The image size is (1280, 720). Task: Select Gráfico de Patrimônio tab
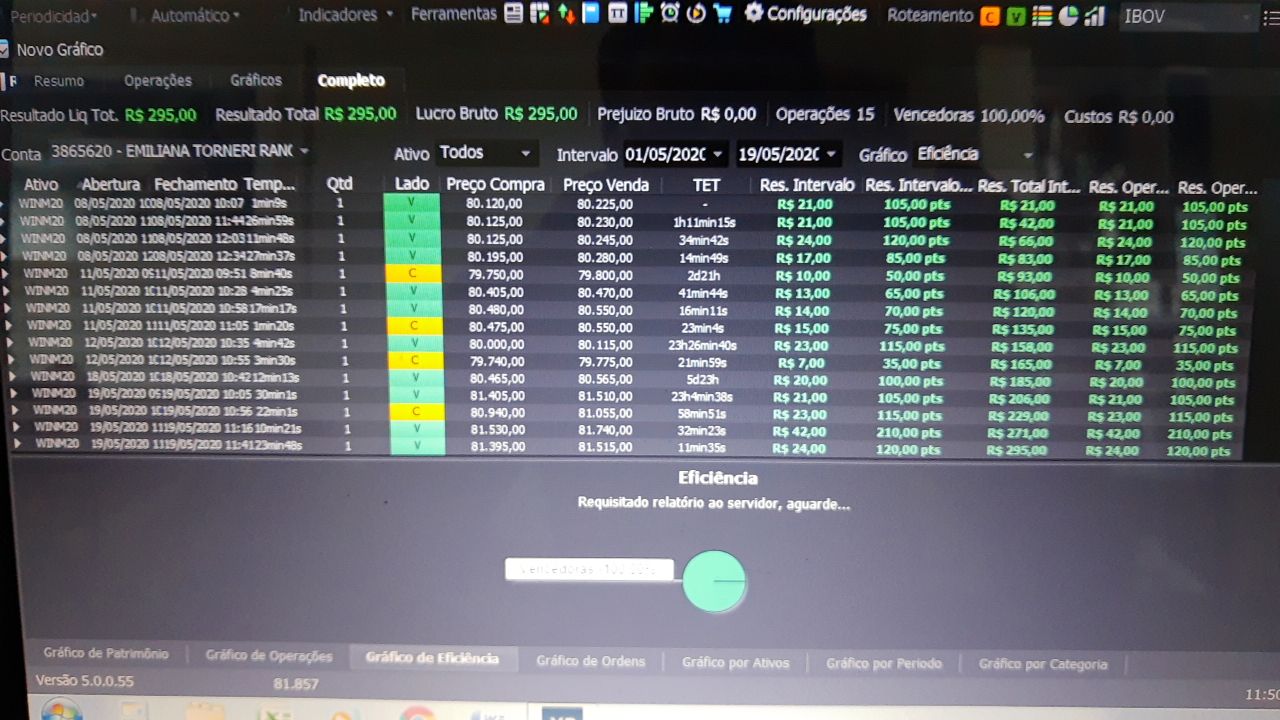pyautogui.click(x=105, y=654)
